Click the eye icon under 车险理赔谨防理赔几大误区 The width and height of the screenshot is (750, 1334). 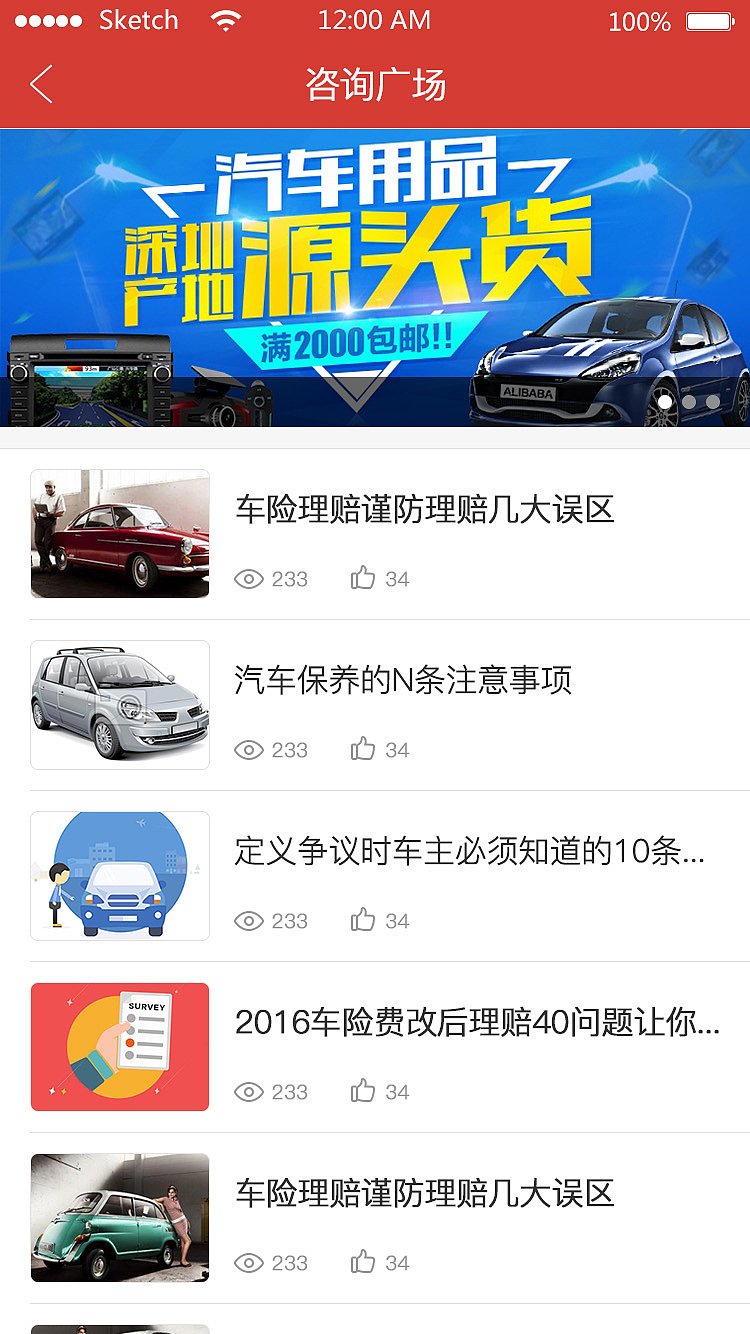click(247, 578)
